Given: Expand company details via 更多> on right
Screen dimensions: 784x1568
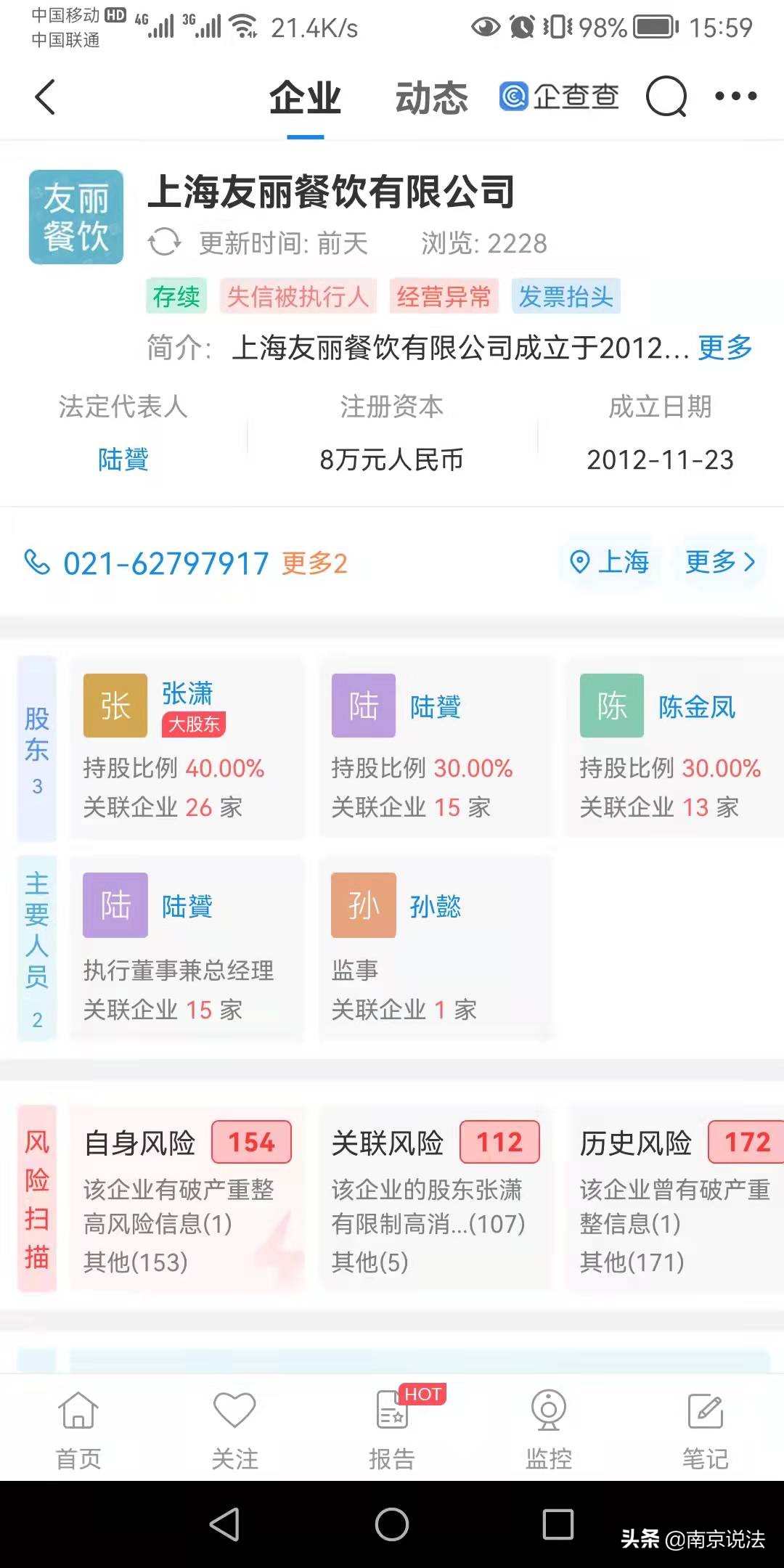Looking at the screenshot, I should [x=719, y=563].
